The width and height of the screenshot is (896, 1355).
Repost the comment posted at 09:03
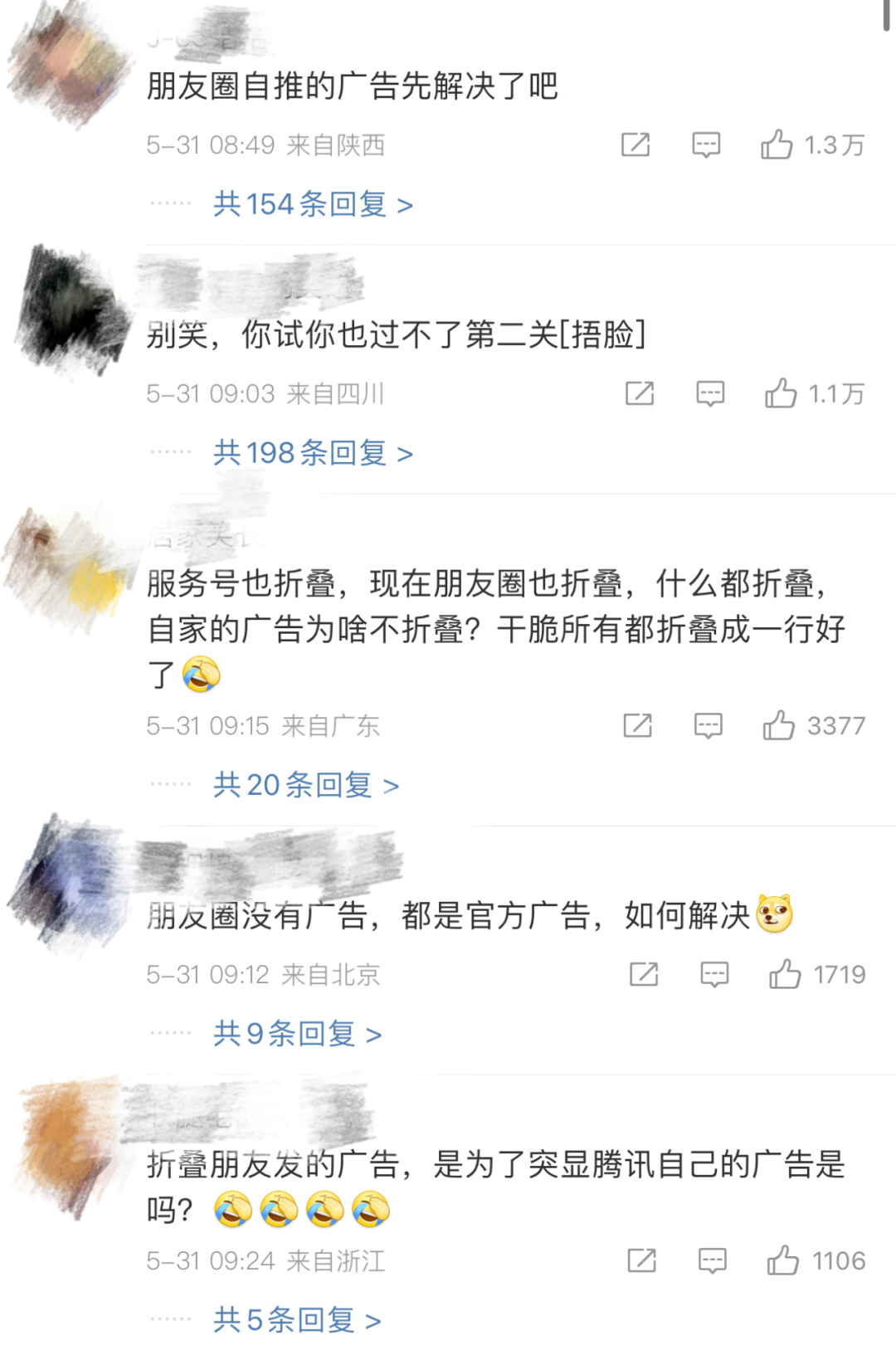[640, 393]
